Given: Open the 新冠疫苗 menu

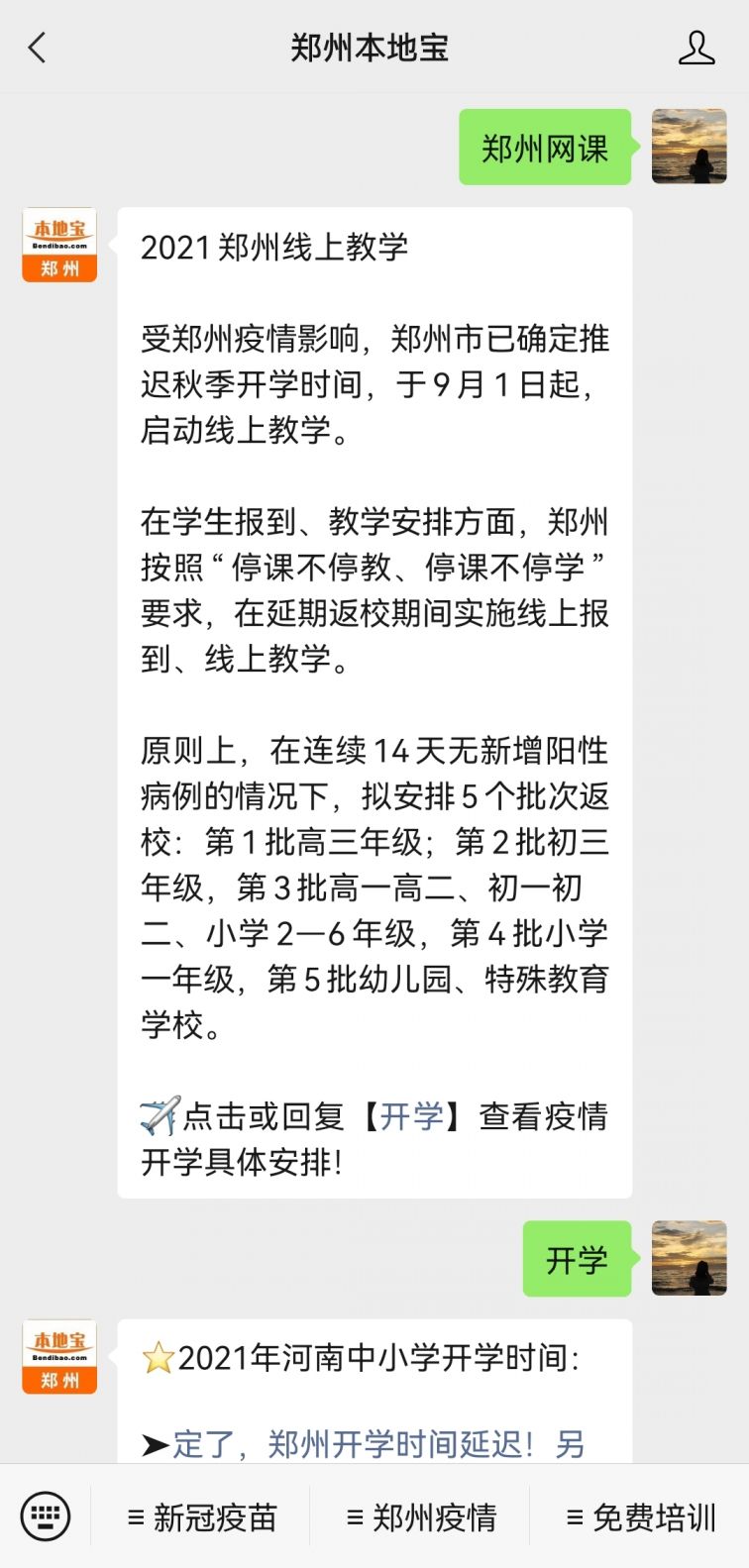Looking at the screenshot, I should (202, 1517).
